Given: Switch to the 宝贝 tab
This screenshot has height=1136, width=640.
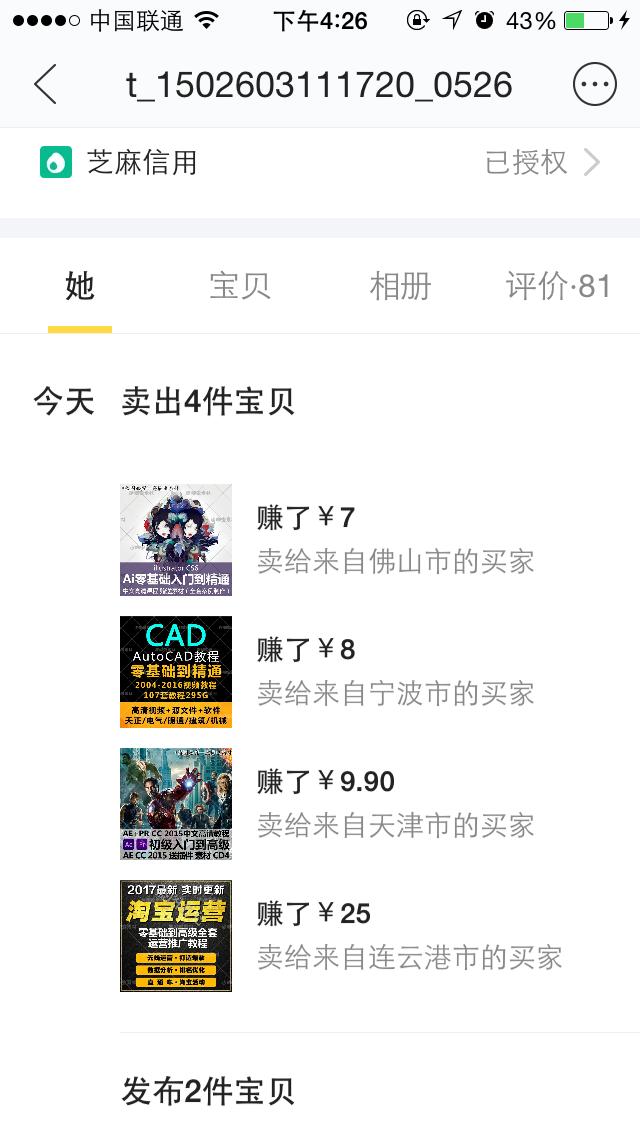Looking at the screenshot, I should tap(240, 287).
